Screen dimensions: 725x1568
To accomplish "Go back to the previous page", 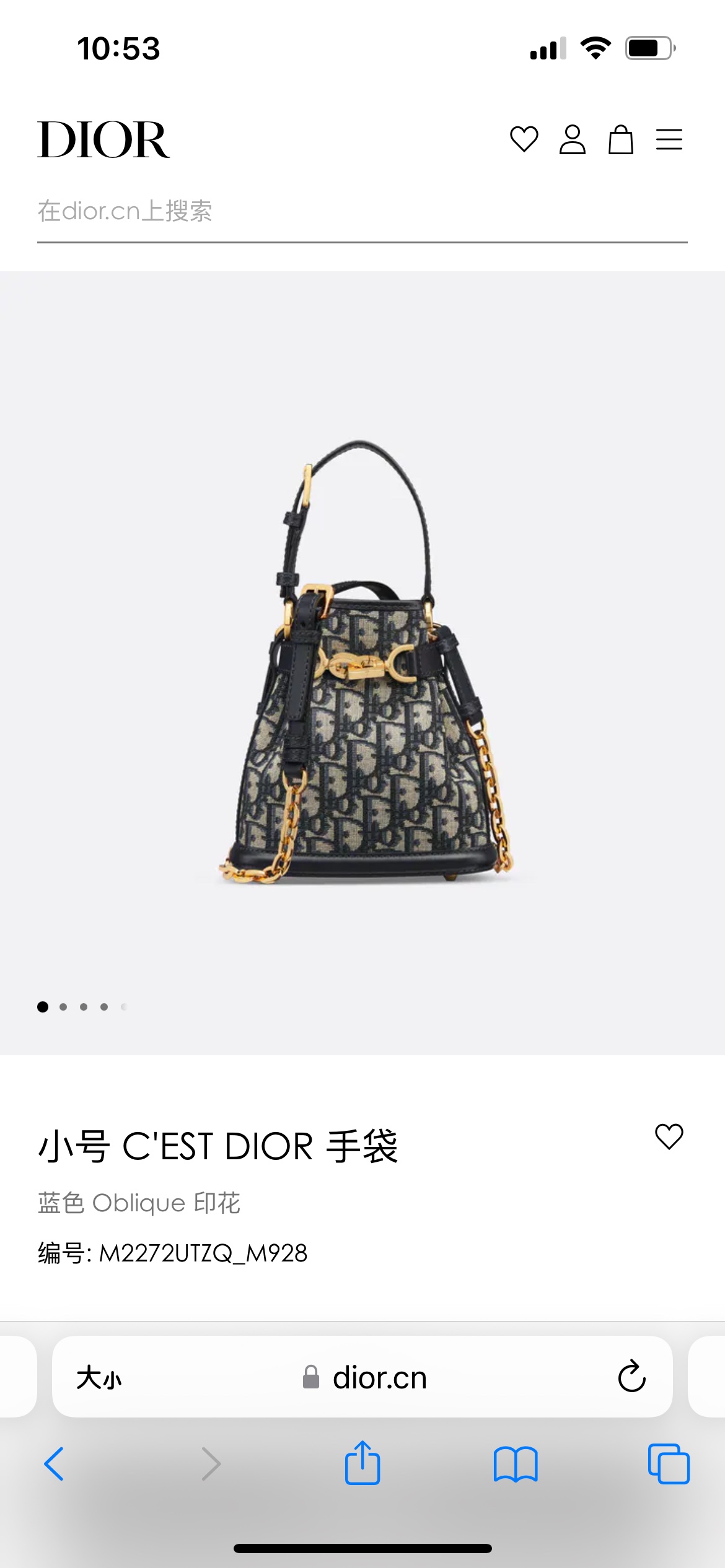I will click(55, 1464).
